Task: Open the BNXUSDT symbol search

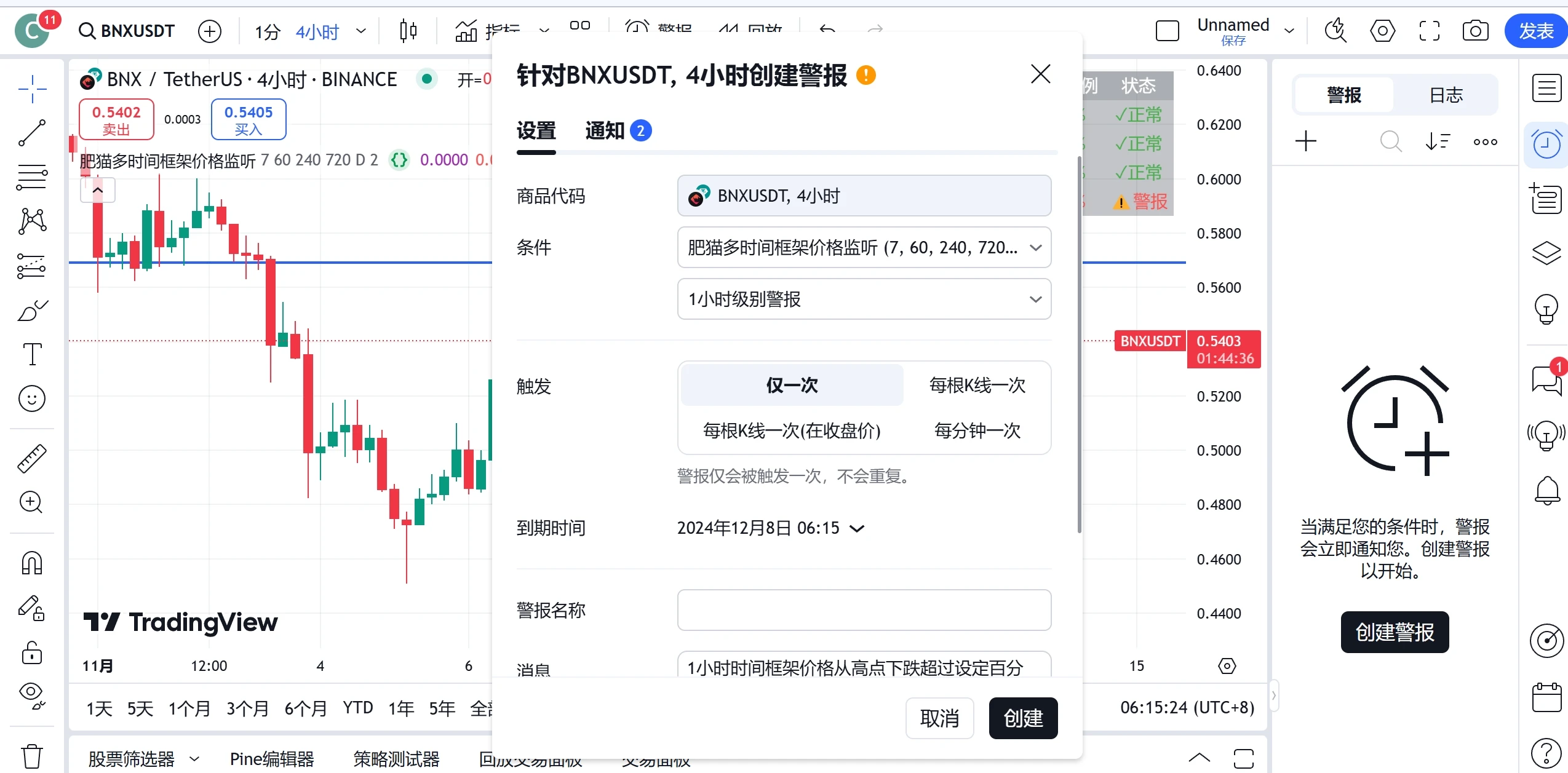Action: tap(127, 31)
